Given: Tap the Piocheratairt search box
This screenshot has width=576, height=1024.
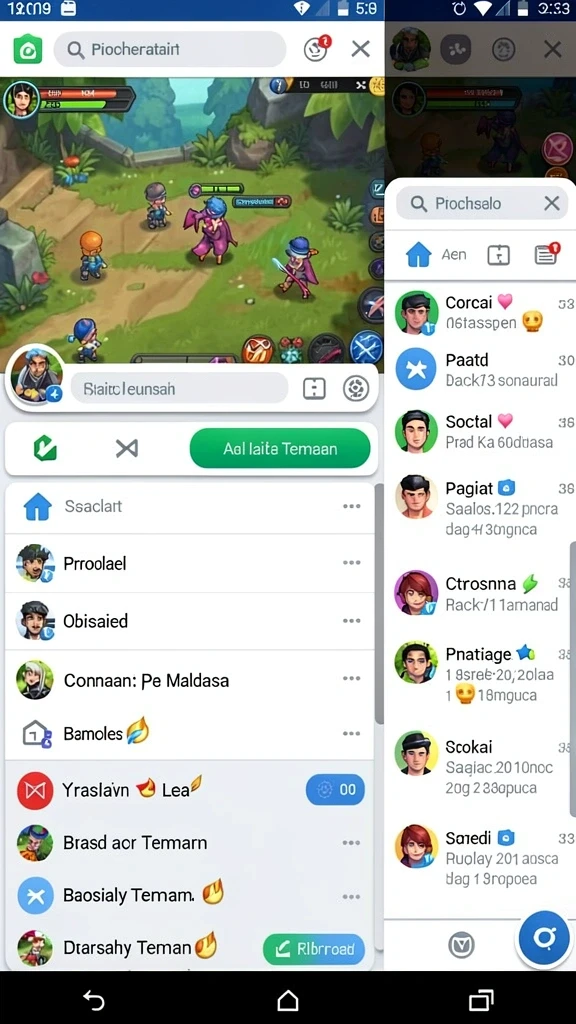Looking at the screenshot, I should tap(170, 50).
